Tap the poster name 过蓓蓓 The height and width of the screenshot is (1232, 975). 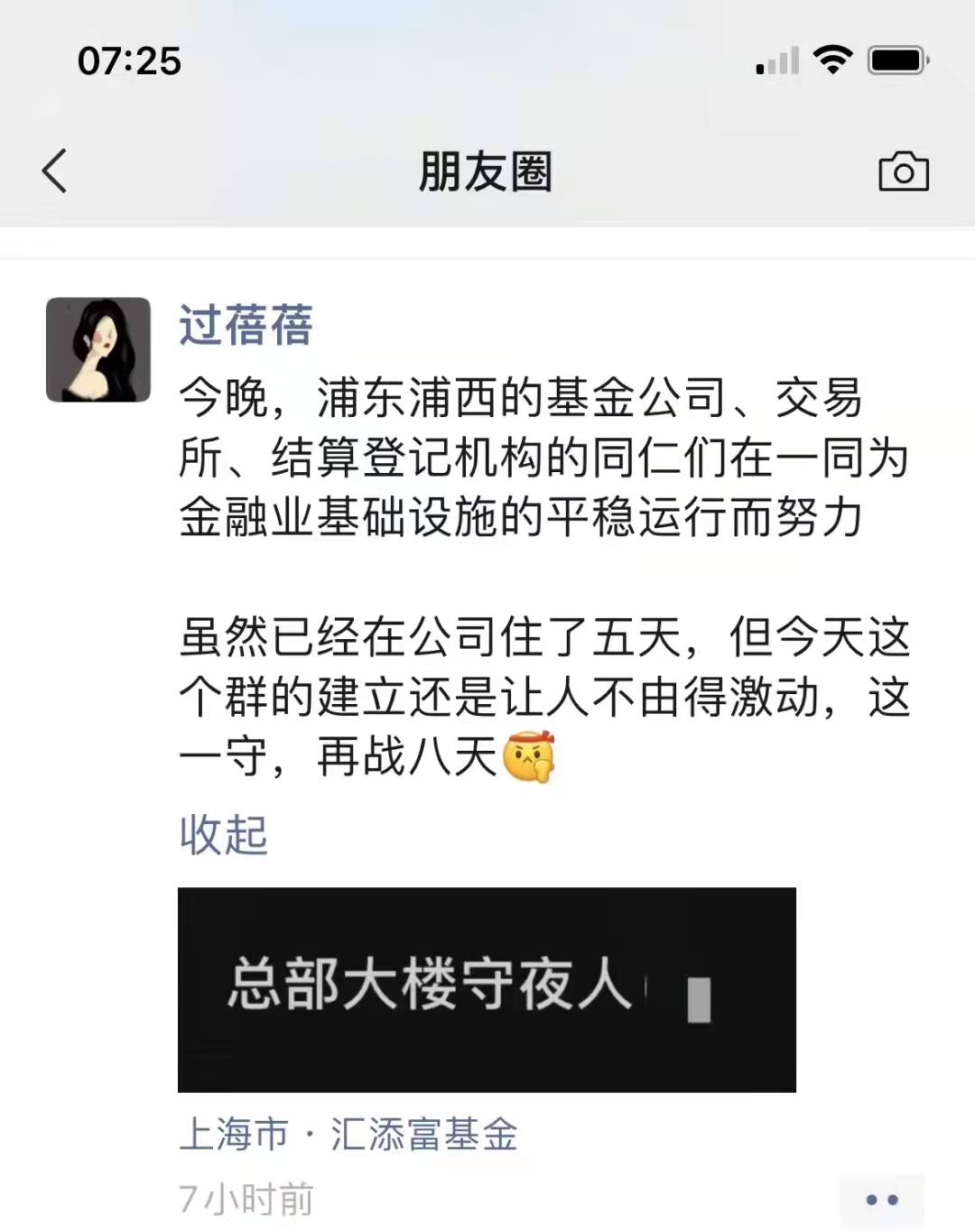pyautogui.click(x=246, y=325)
